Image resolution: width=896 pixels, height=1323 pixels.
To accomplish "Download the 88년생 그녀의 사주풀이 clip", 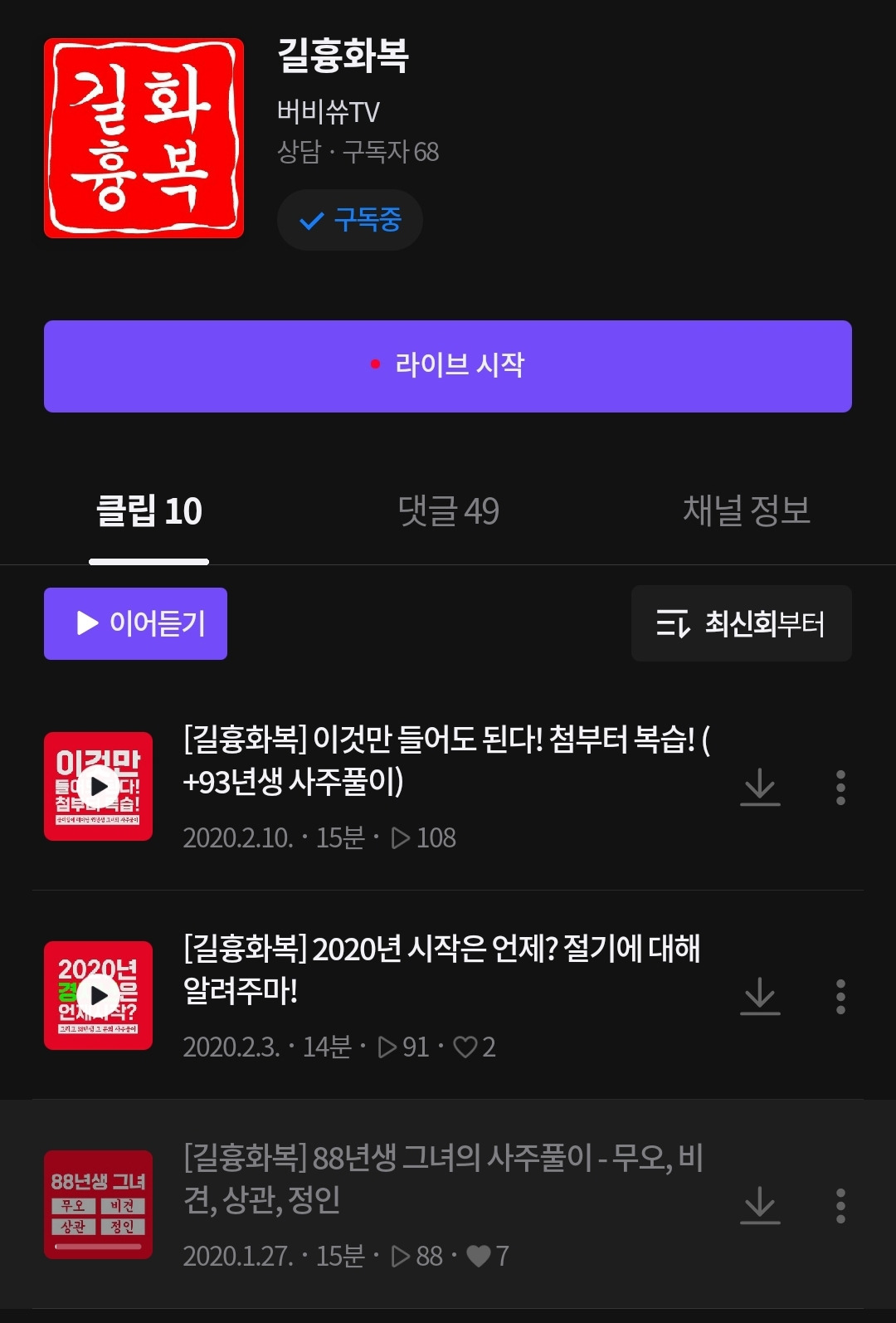I will [x=760, y=1205].
